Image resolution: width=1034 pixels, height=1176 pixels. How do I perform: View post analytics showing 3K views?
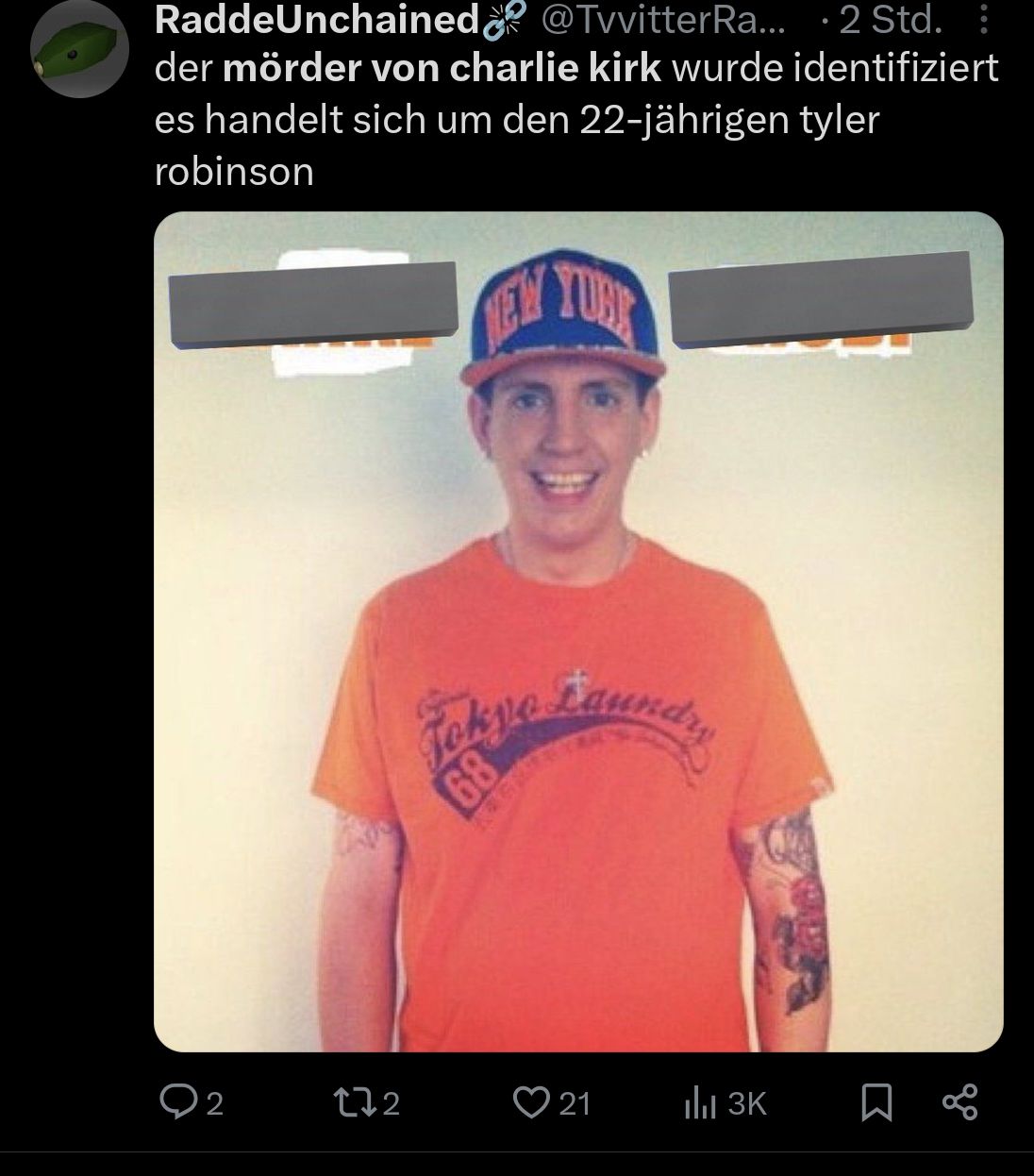click(x=698, y=1102)
